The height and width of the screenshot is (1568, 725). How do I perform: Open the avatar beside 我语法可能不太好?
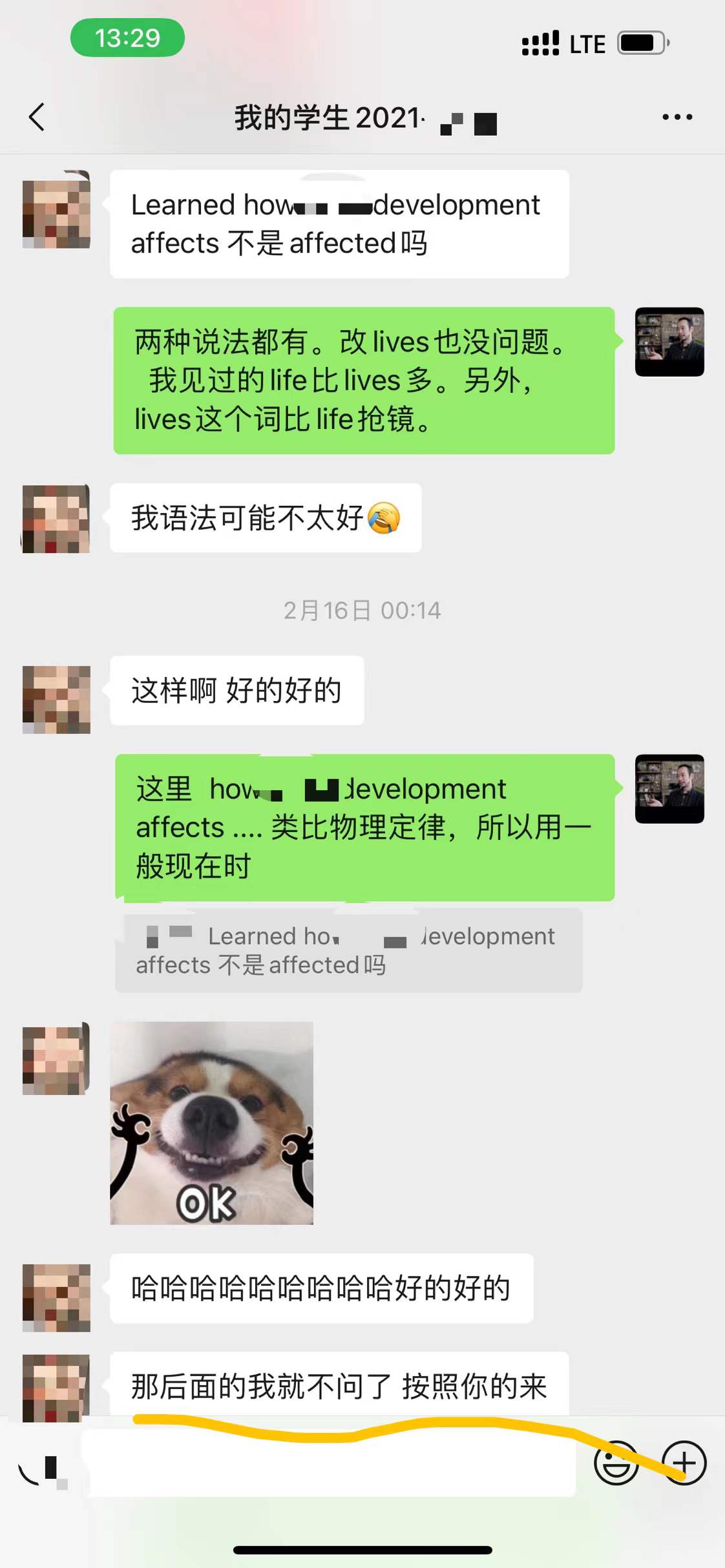[x=56, y=519]
